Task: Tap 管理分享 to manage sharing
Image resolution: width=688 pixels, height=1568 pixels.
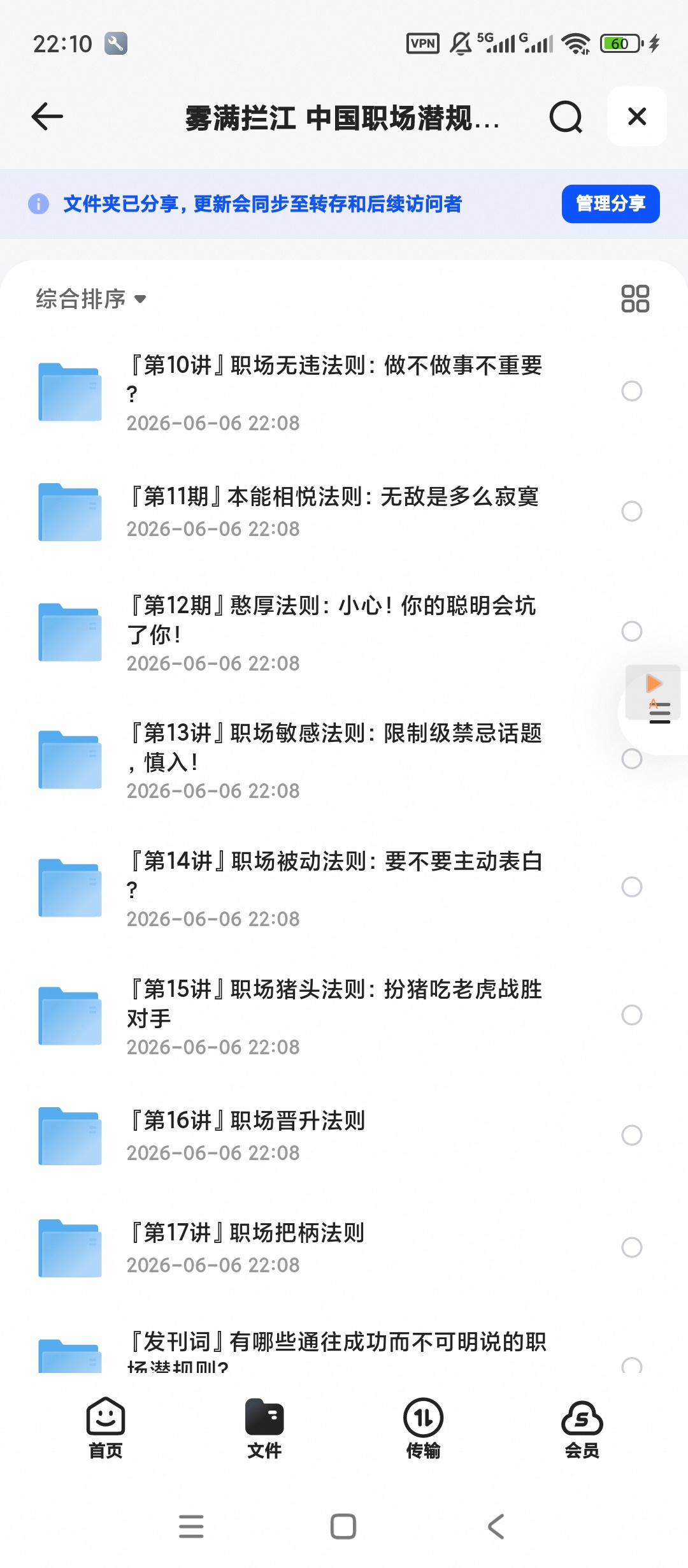Action: (610, 204)
